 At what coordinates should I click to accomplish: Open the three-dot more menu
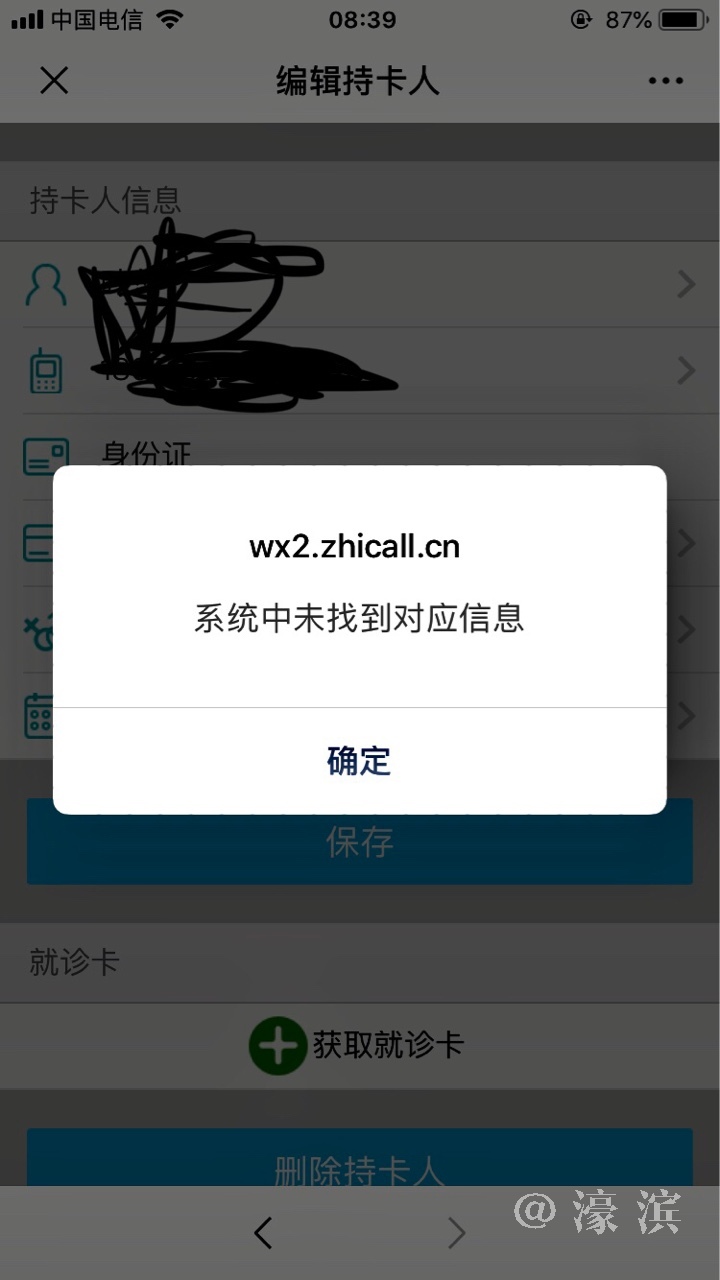(x=665, y=81)
